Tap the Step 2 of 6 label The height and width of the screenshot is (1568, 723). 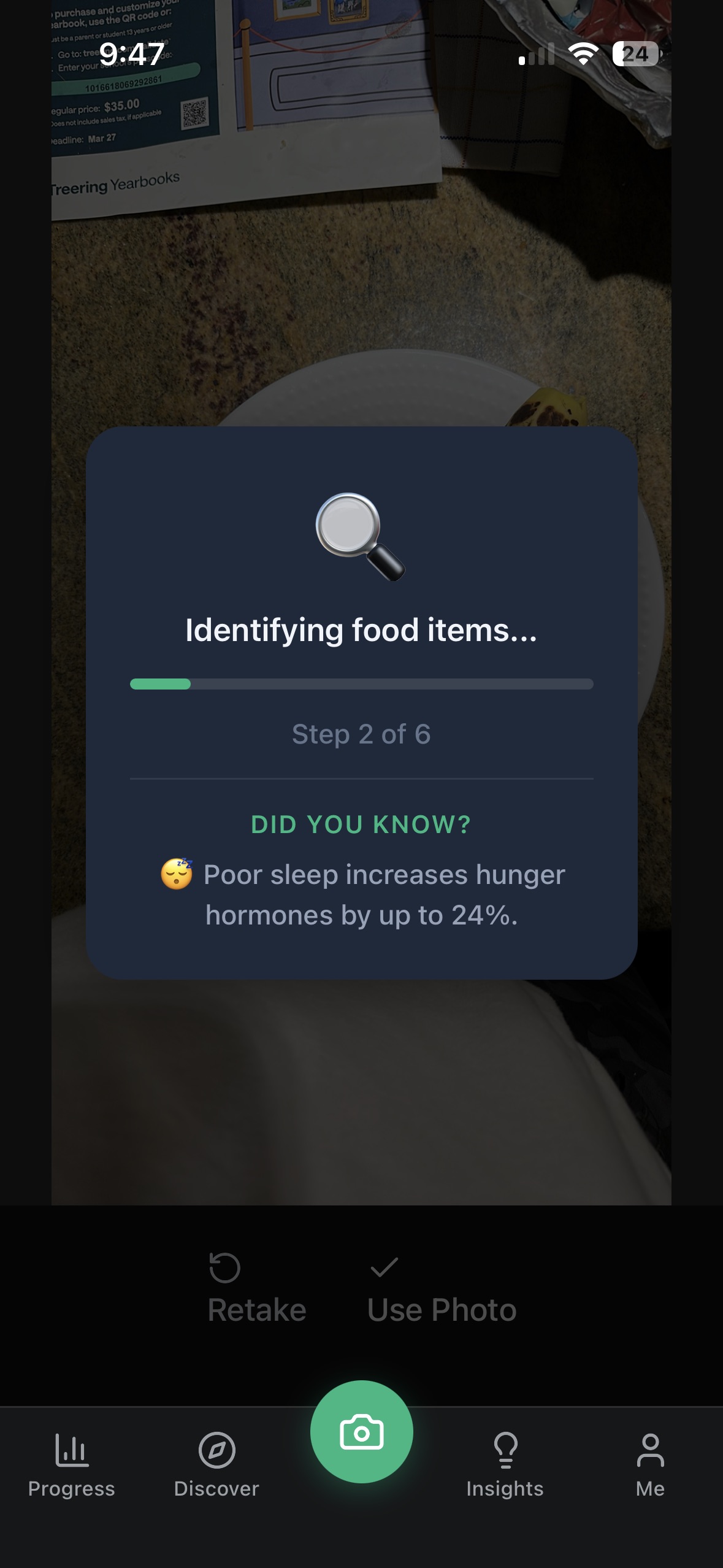(x=361, y=734)
